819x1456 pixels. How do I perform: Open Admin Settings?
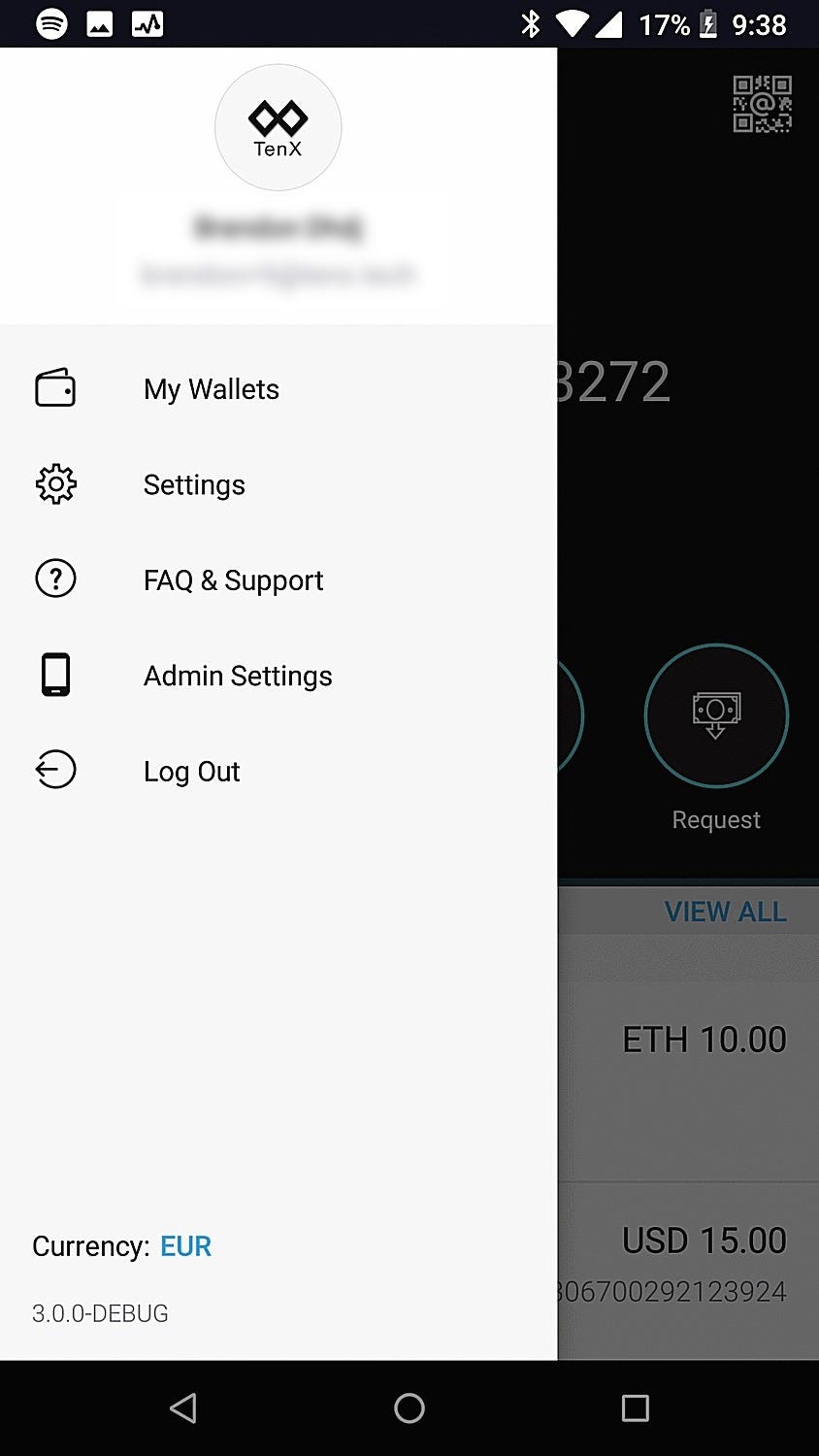[x=238, y=676]
